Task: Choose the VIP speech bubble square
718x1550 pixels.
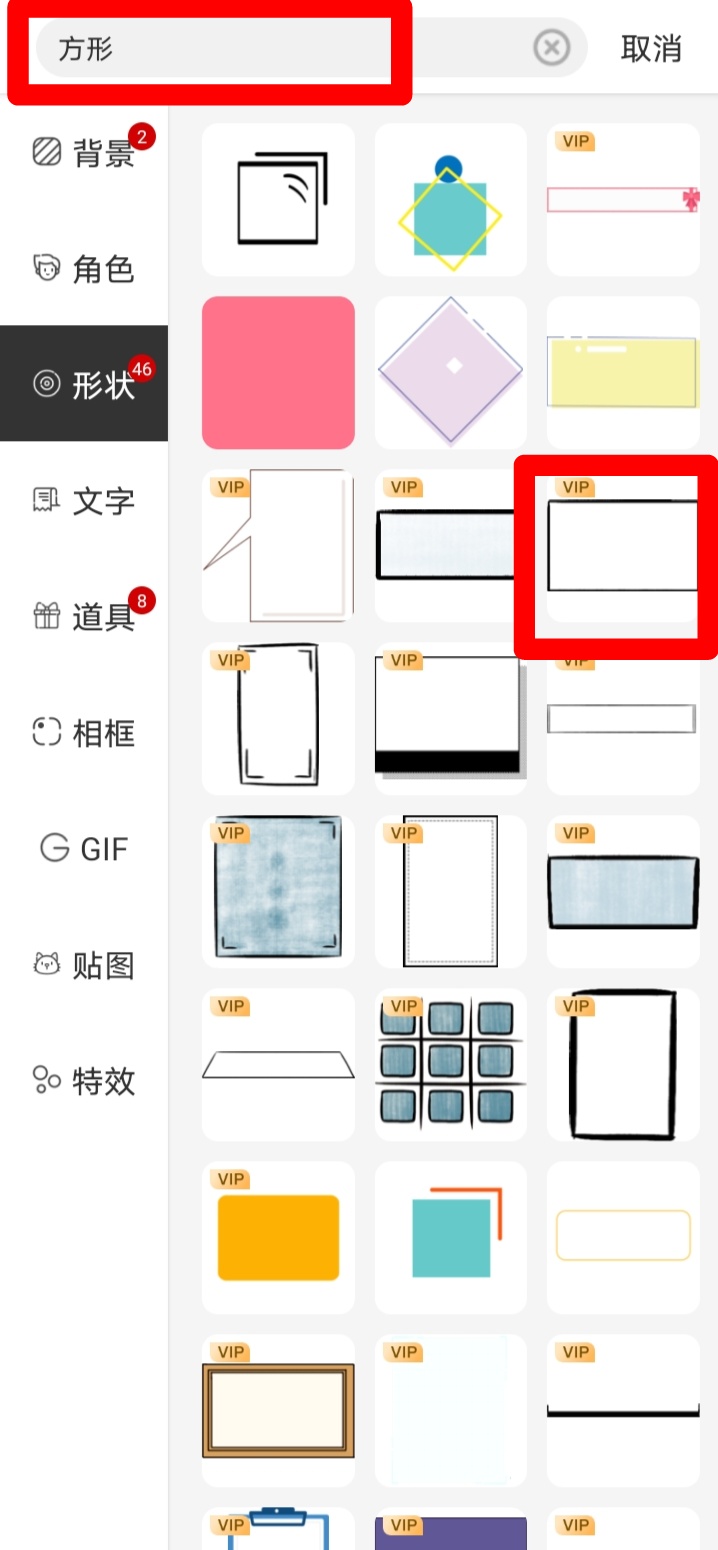Action: click(278, 546)
